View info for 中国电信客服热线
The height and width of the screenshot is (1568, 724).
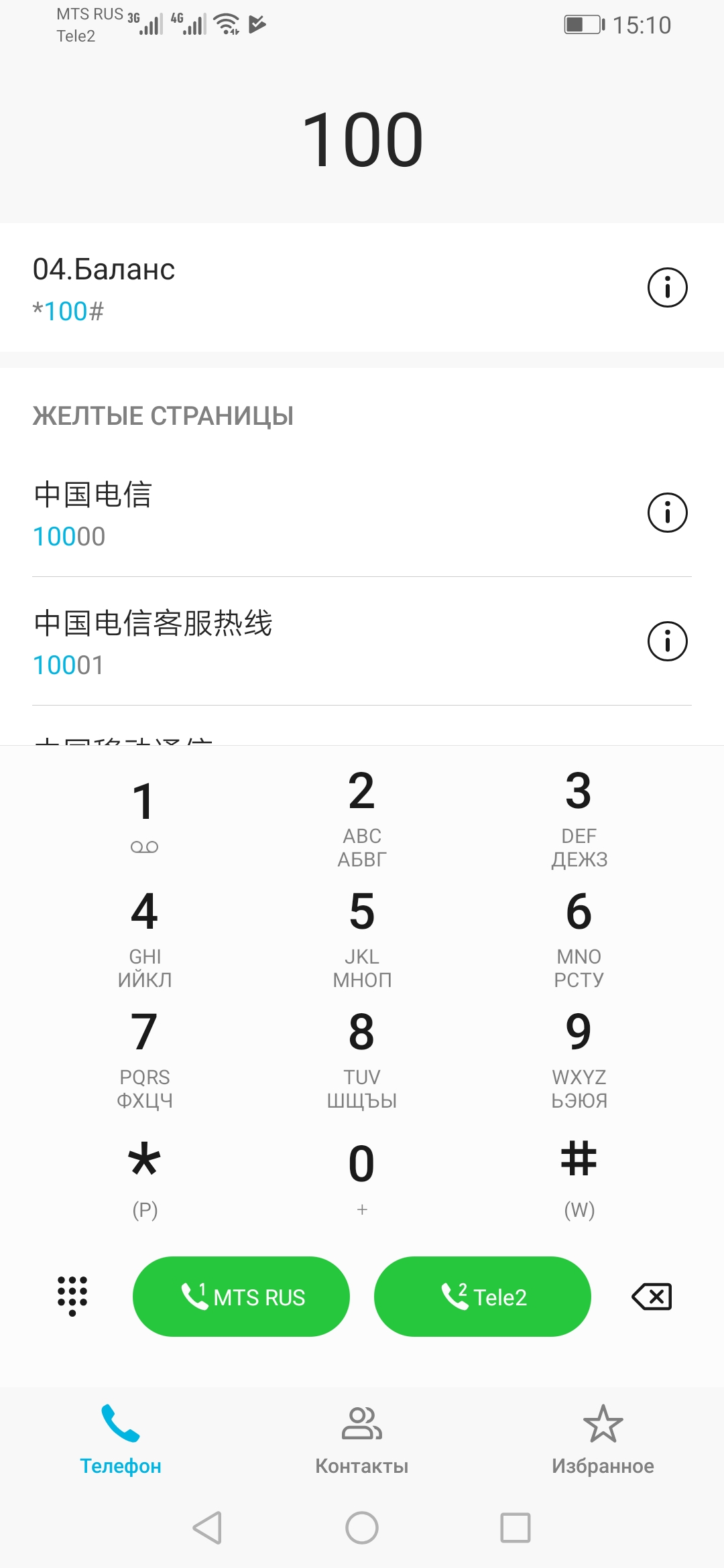tap(667, 641)
